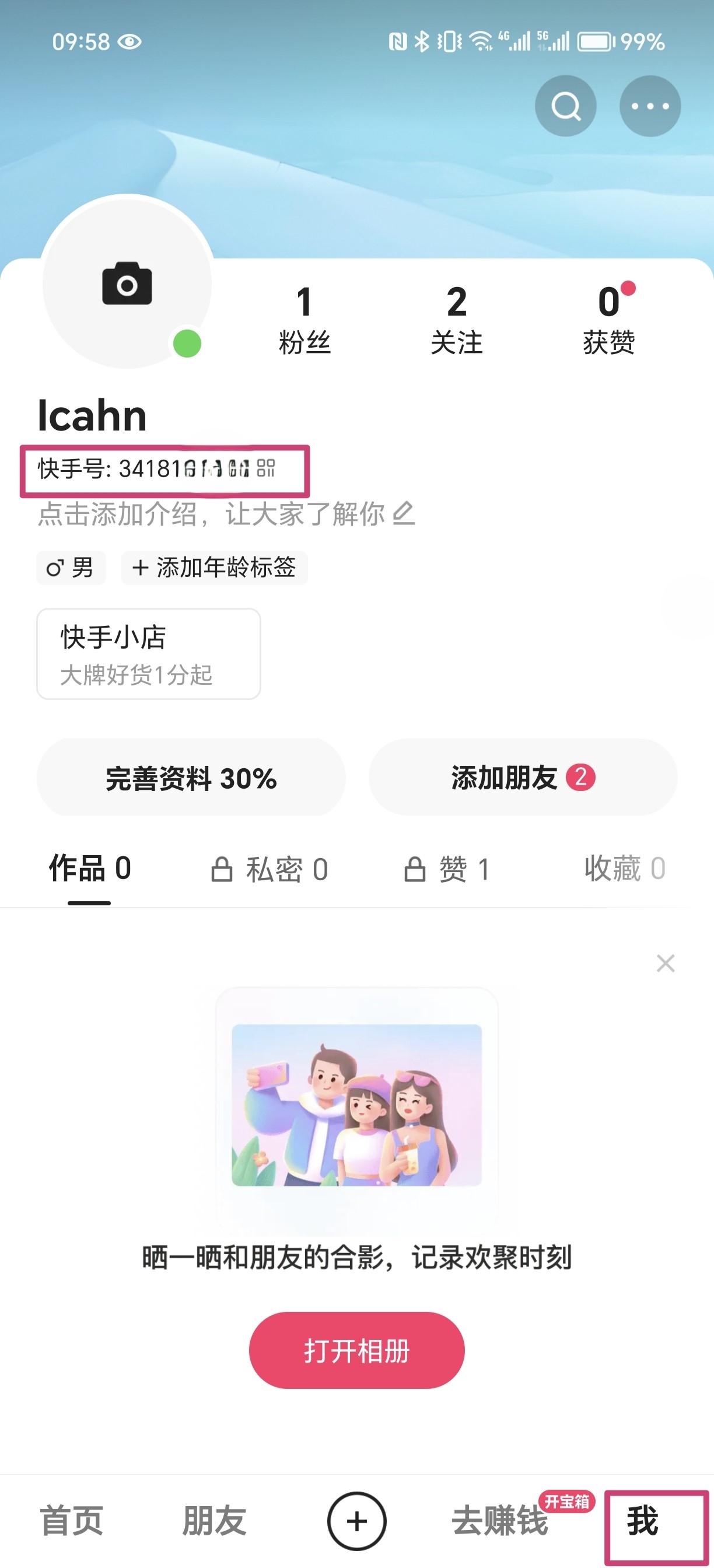714x1568 pixels.
Task: Tap 完善资料 30% button
Action: tap(191, 778)
